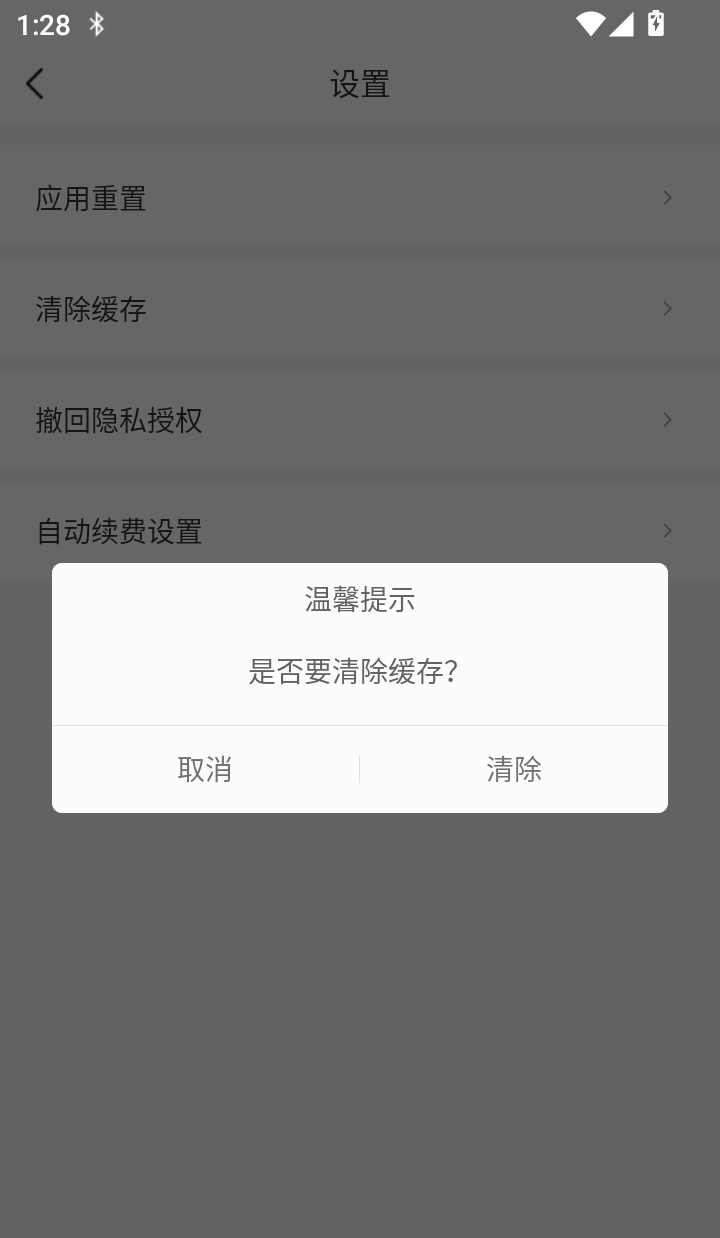Open 撤回隐私授权 via its chevron arrow
The image size is (720, 1238).
pos(666,420)
